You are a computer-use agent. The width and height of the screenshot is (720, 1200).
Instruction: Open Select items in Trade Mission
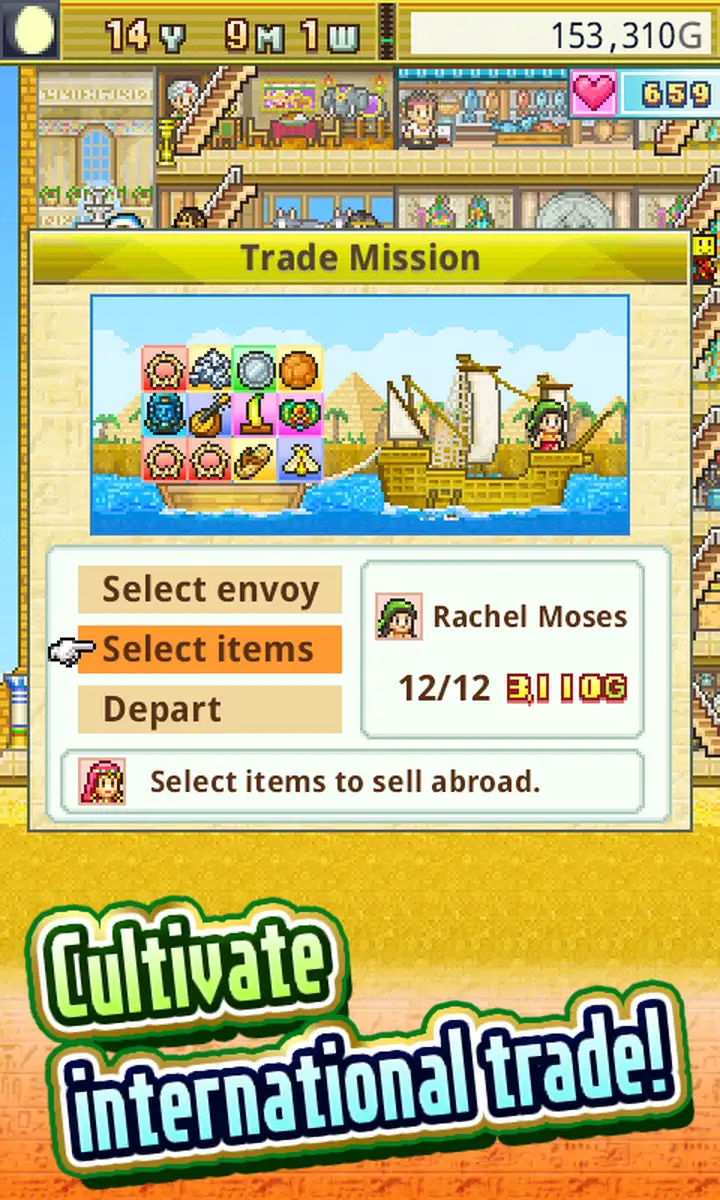tap(210, 650)
